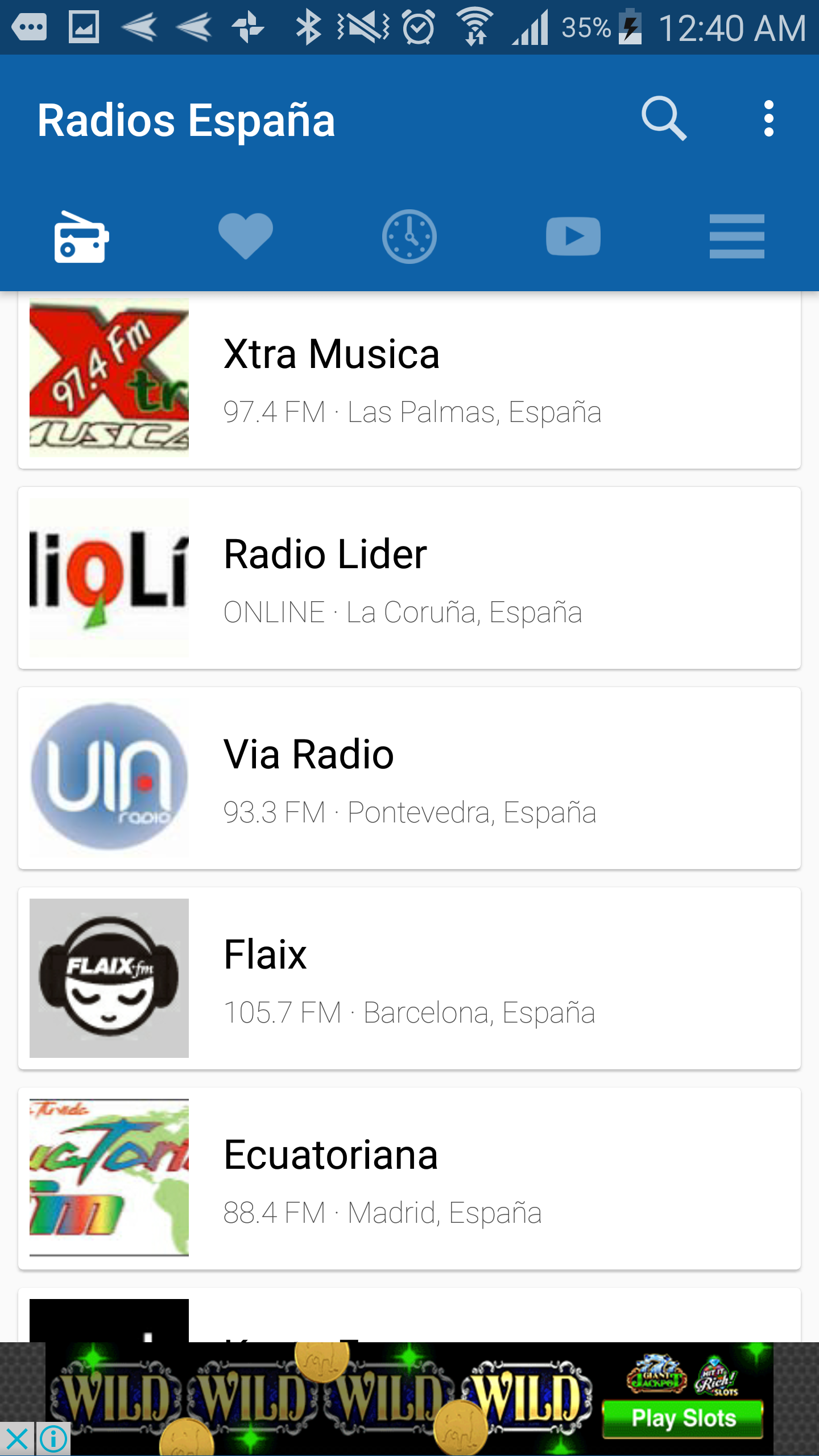Dismiss the slots banner ad

(x=17, y=1439)
